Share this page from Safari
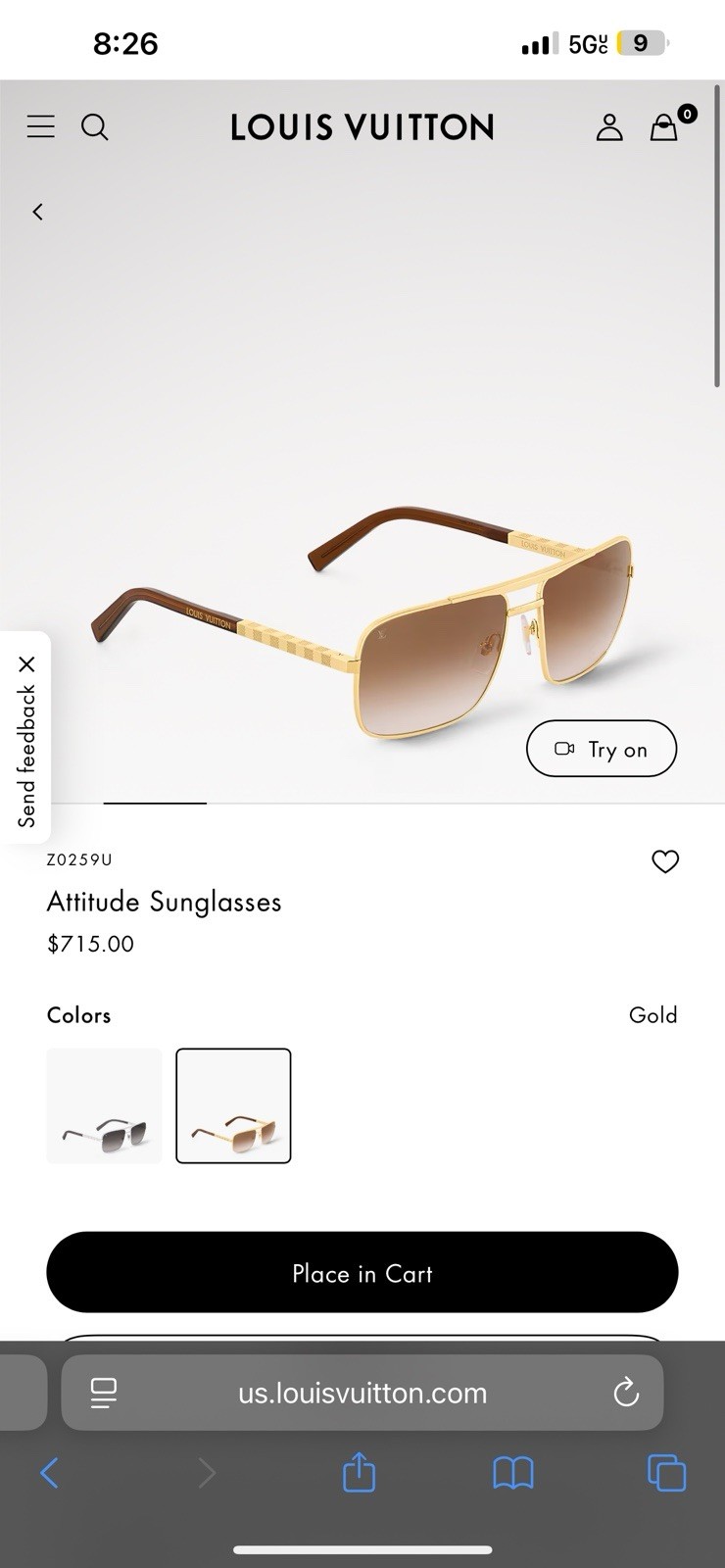Viewport: 725px width, 1568px height. (359, 1472)
